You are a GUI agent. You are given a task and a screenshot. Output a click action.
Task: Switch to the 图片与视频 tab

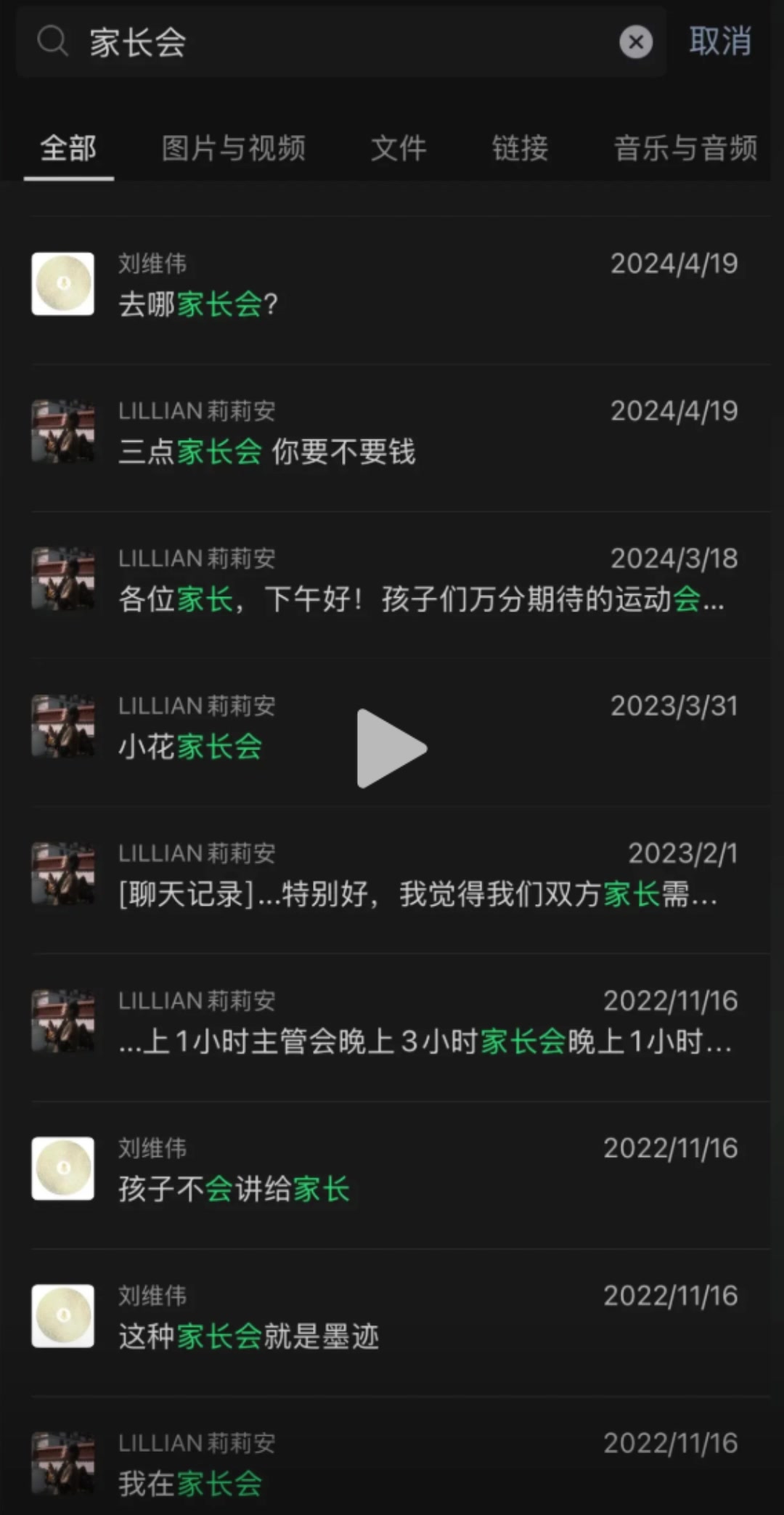(x=234, y=148)
